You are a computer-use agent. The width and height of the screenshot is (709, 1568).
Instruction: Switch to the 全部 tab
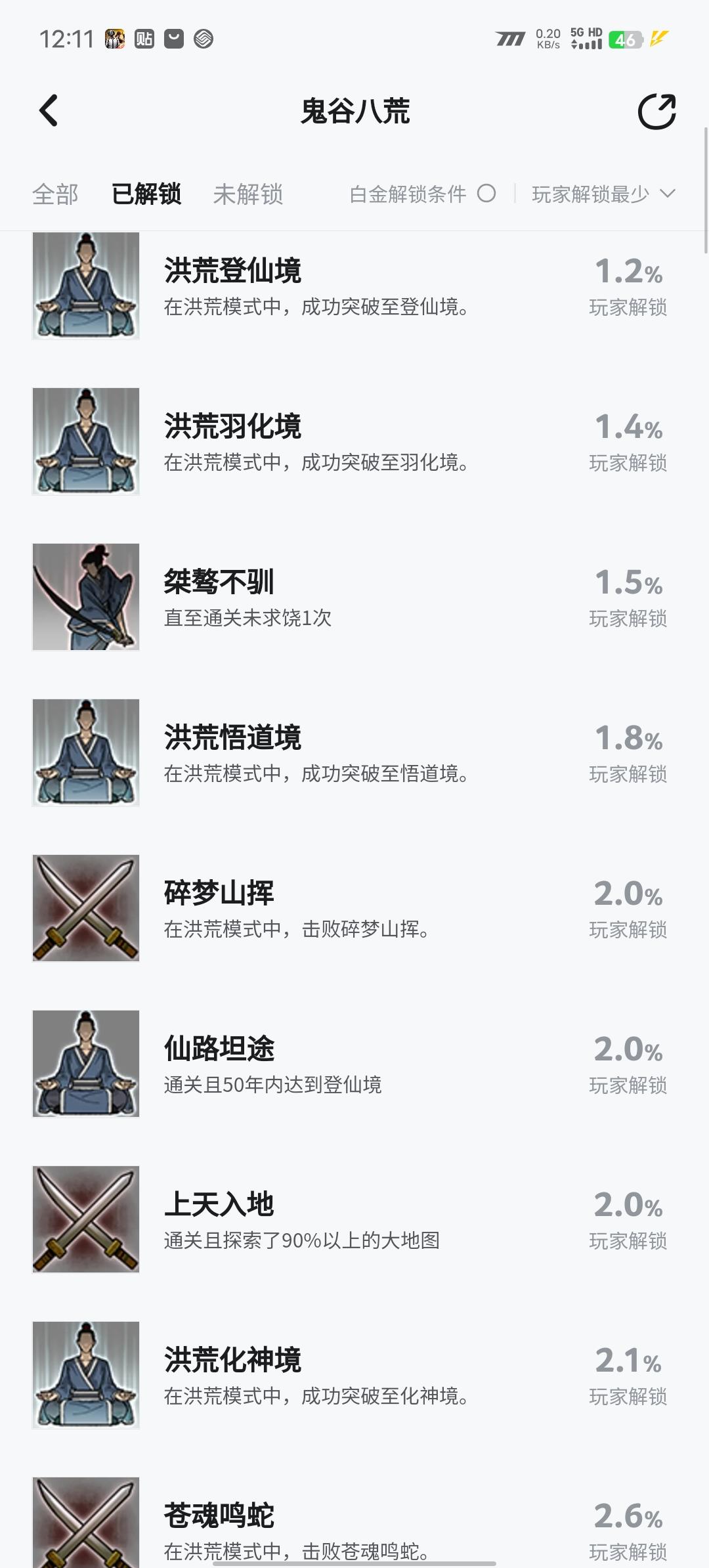click(56, 194)
